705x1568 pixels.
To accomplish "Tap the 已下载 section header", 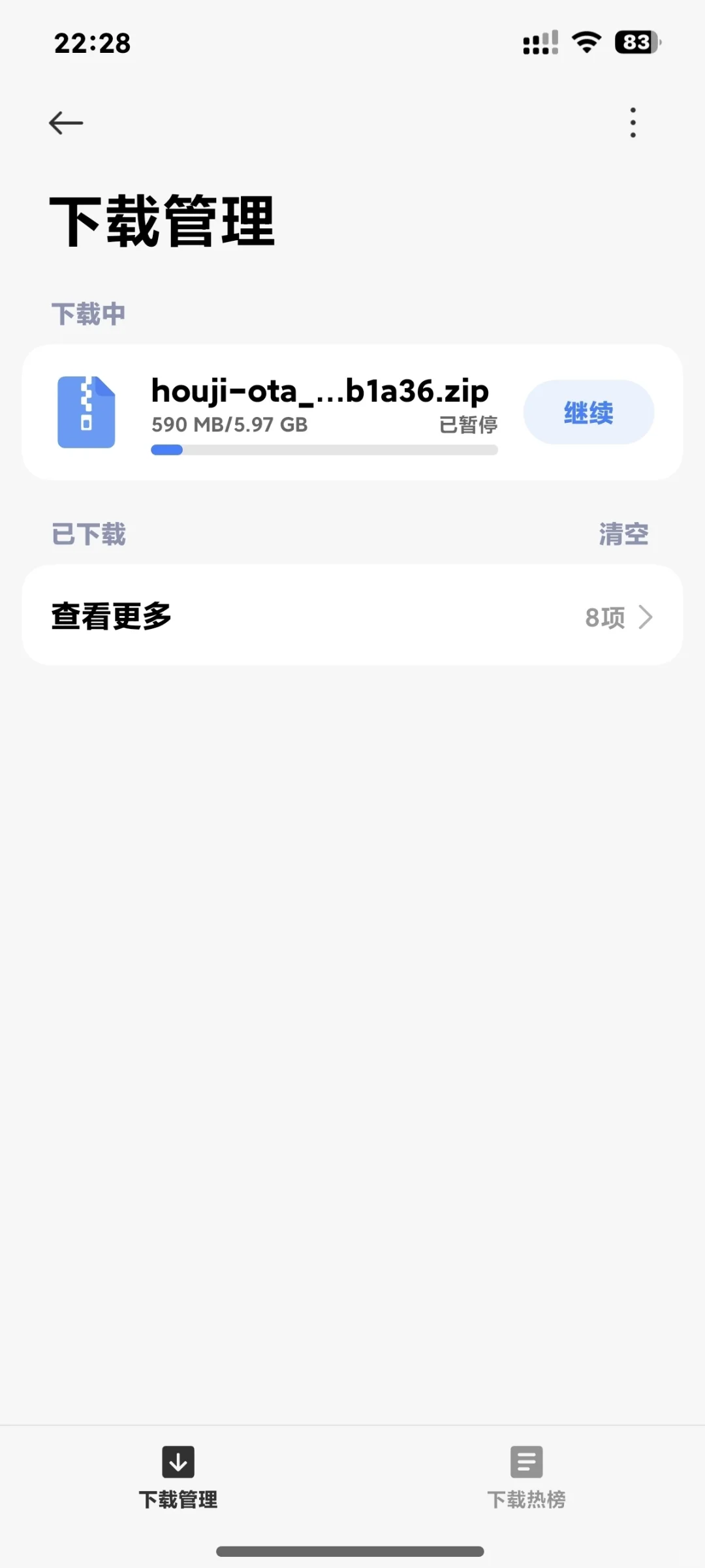I will point(89,533).
